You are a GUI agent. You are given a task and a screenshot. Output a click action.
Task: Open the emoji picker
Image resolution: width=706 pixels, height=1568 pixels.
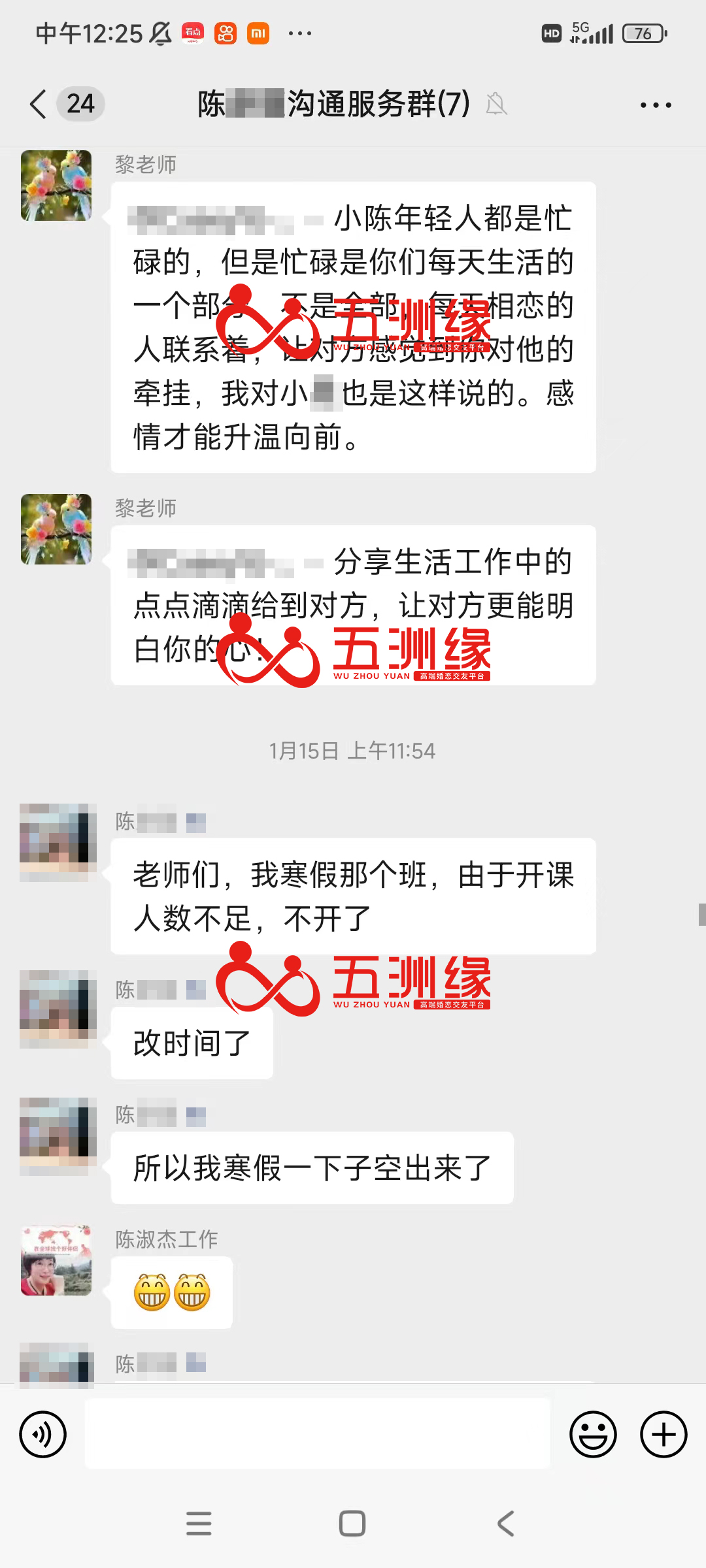pyautogui.click(x=593, y=1435)
